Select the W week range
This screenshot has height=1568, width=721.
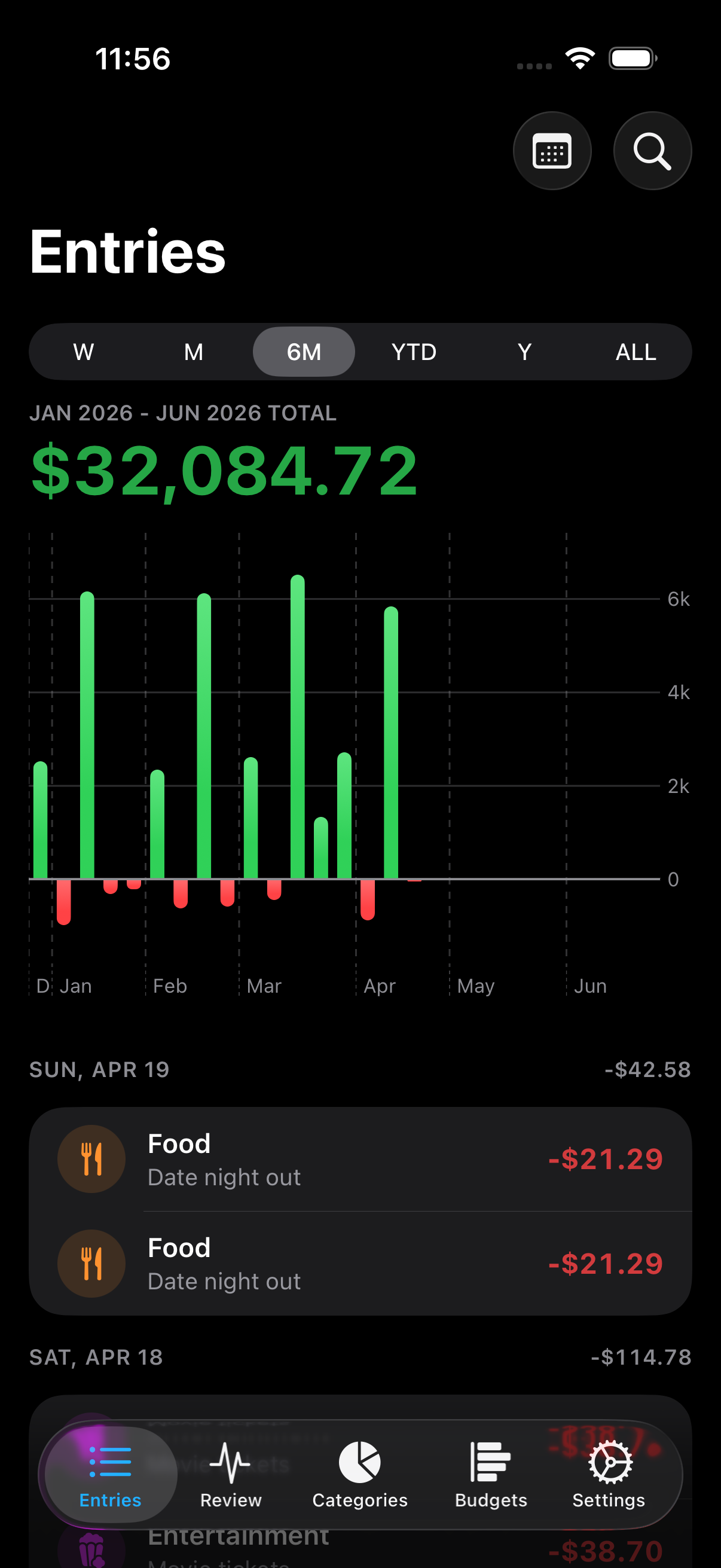tap(83, 352)
